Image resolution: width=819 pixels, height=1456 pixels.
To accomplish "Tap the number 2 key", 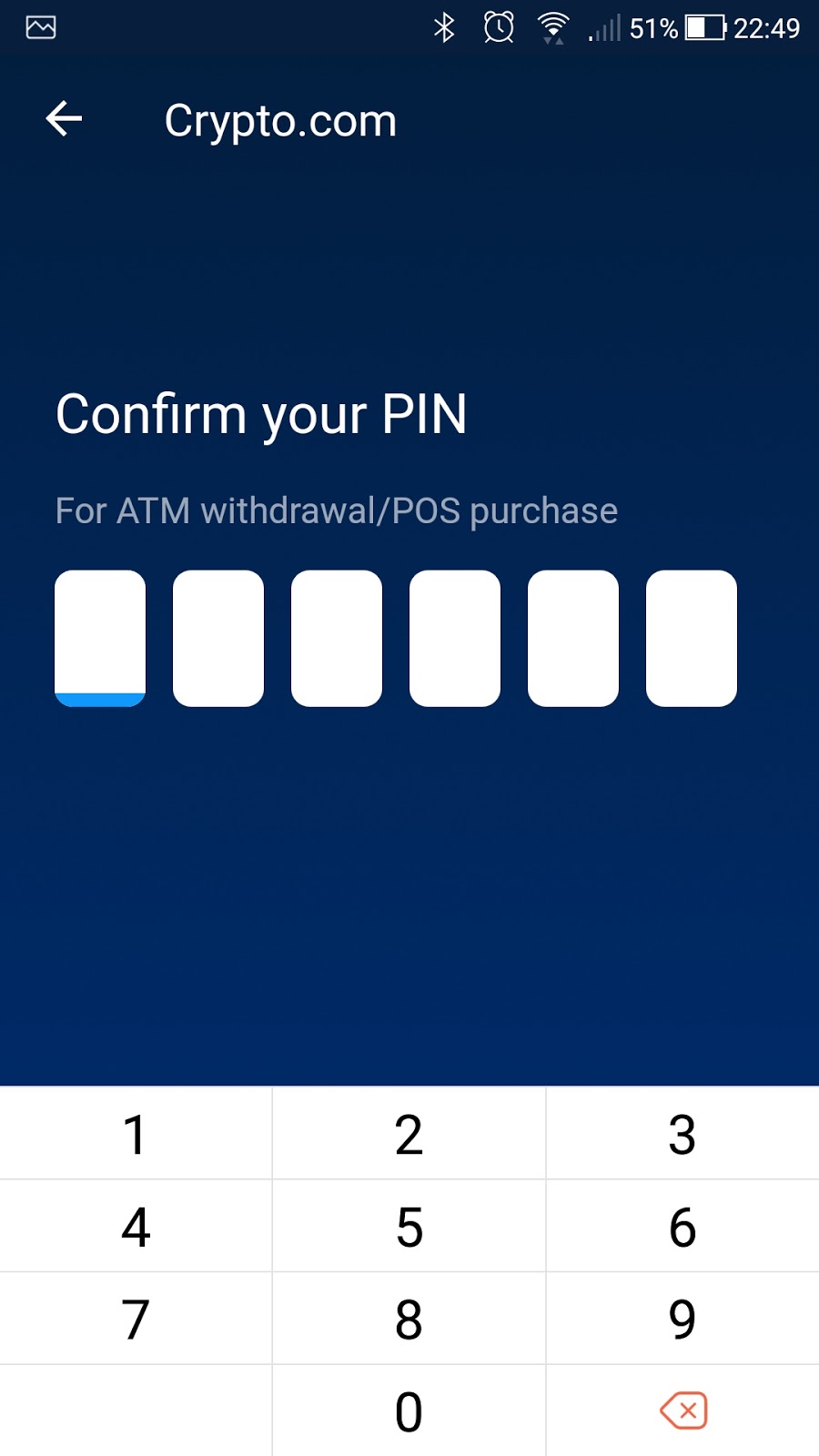I will point(409,1135).
